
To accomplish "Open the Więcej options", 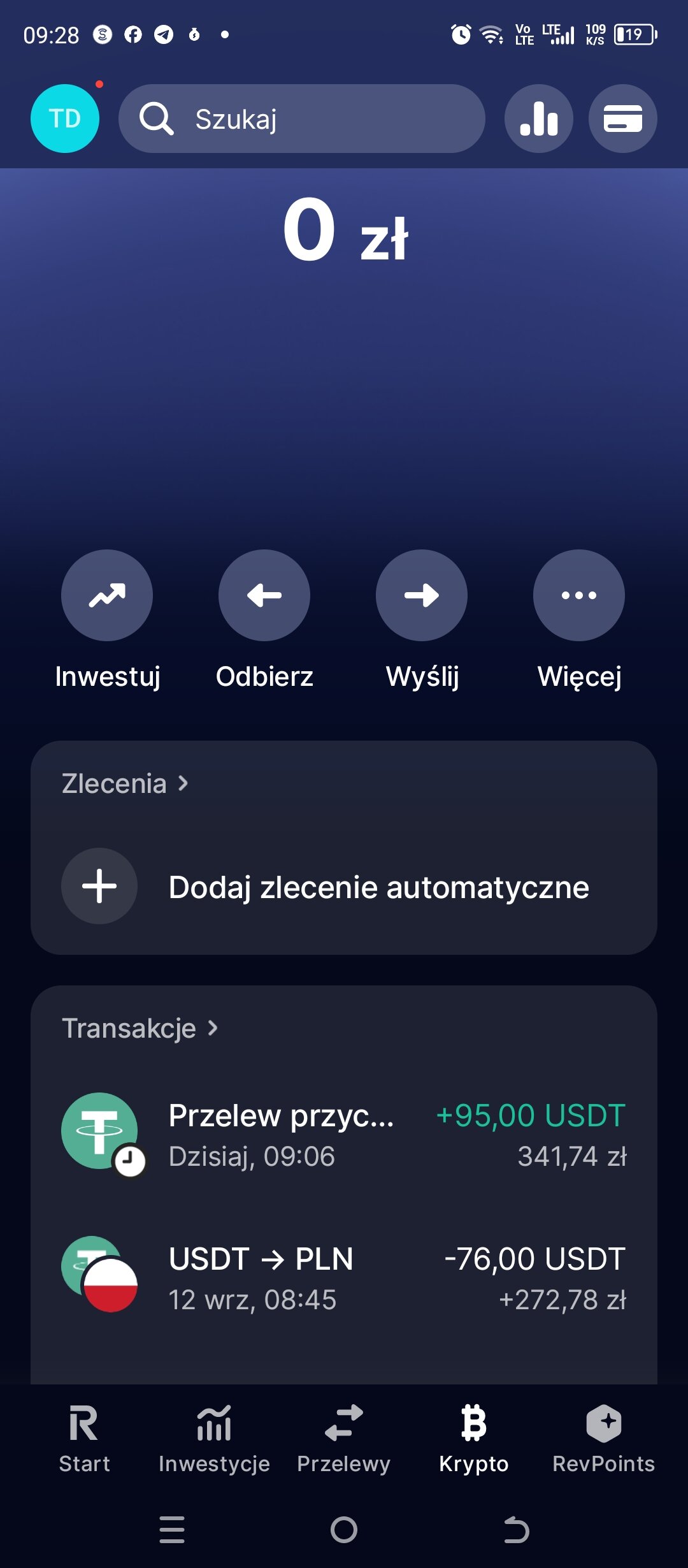I will (579, 595).
